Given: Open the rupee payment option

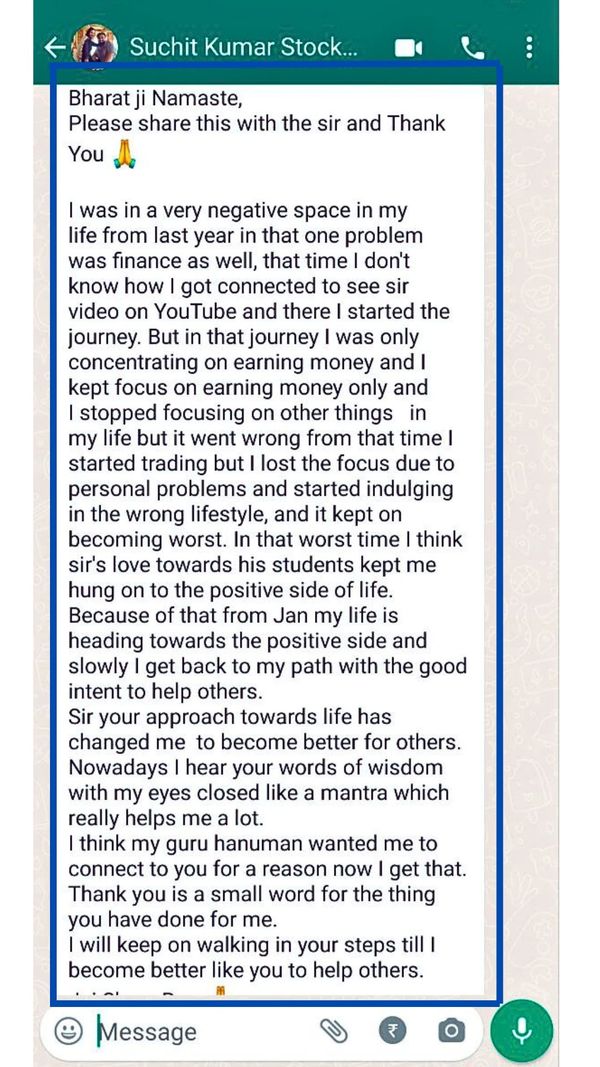Looking at the screenshot, I should tap(393, 1031).
